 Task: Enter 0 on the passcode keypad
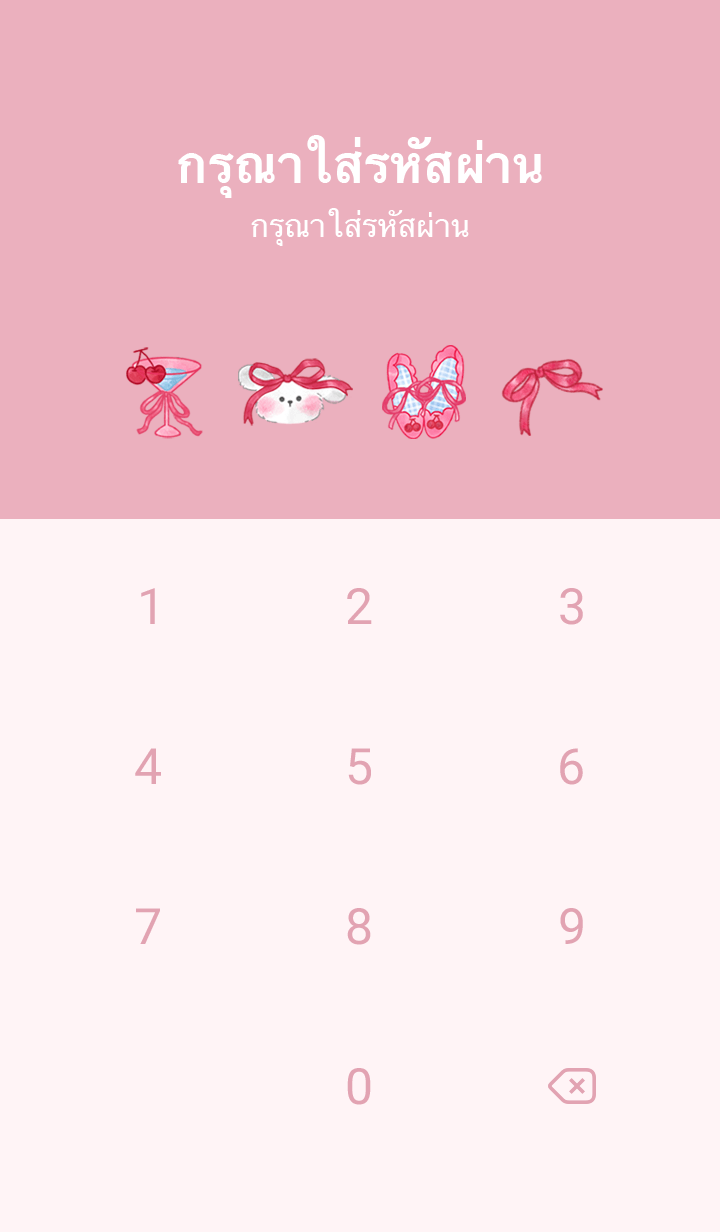click(359, 1087)
